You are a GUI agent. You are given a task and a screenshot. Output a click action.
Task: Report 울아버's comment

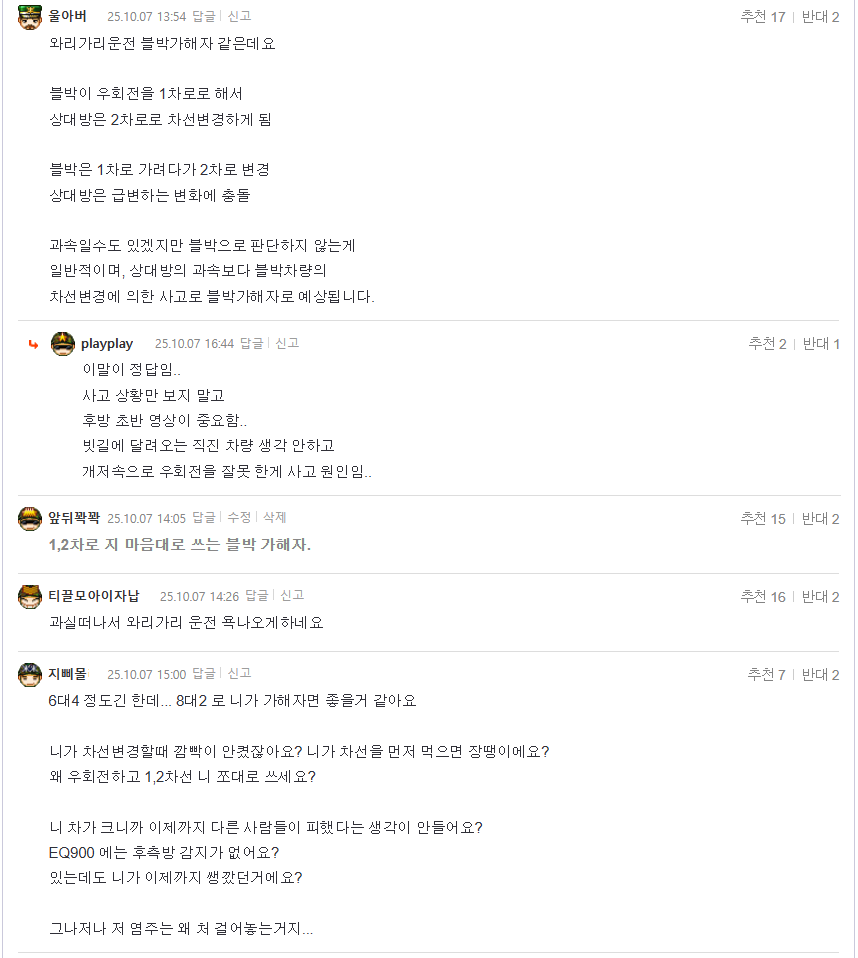click(239, 16)
